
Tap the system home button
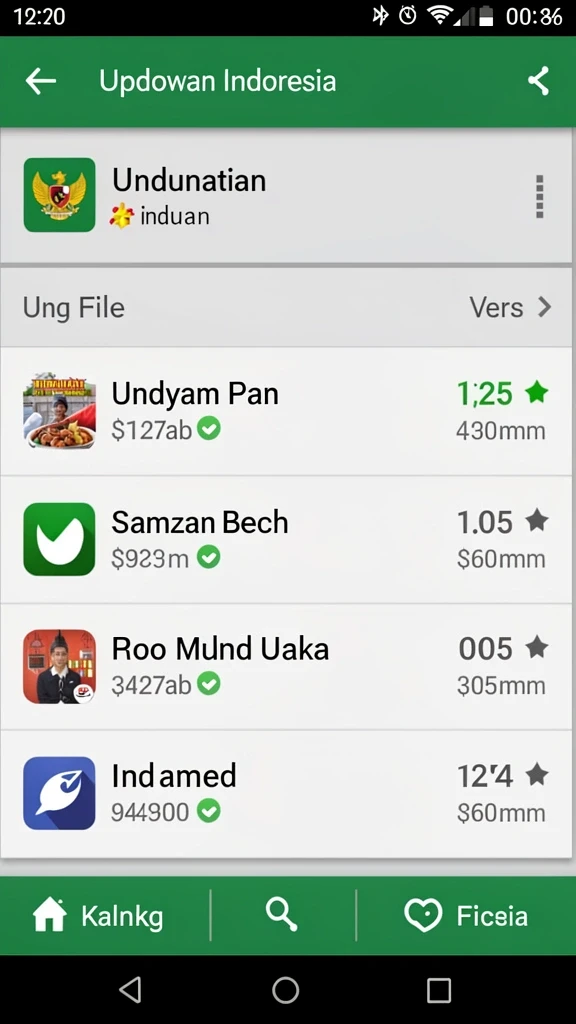click(x=285, y=990)
